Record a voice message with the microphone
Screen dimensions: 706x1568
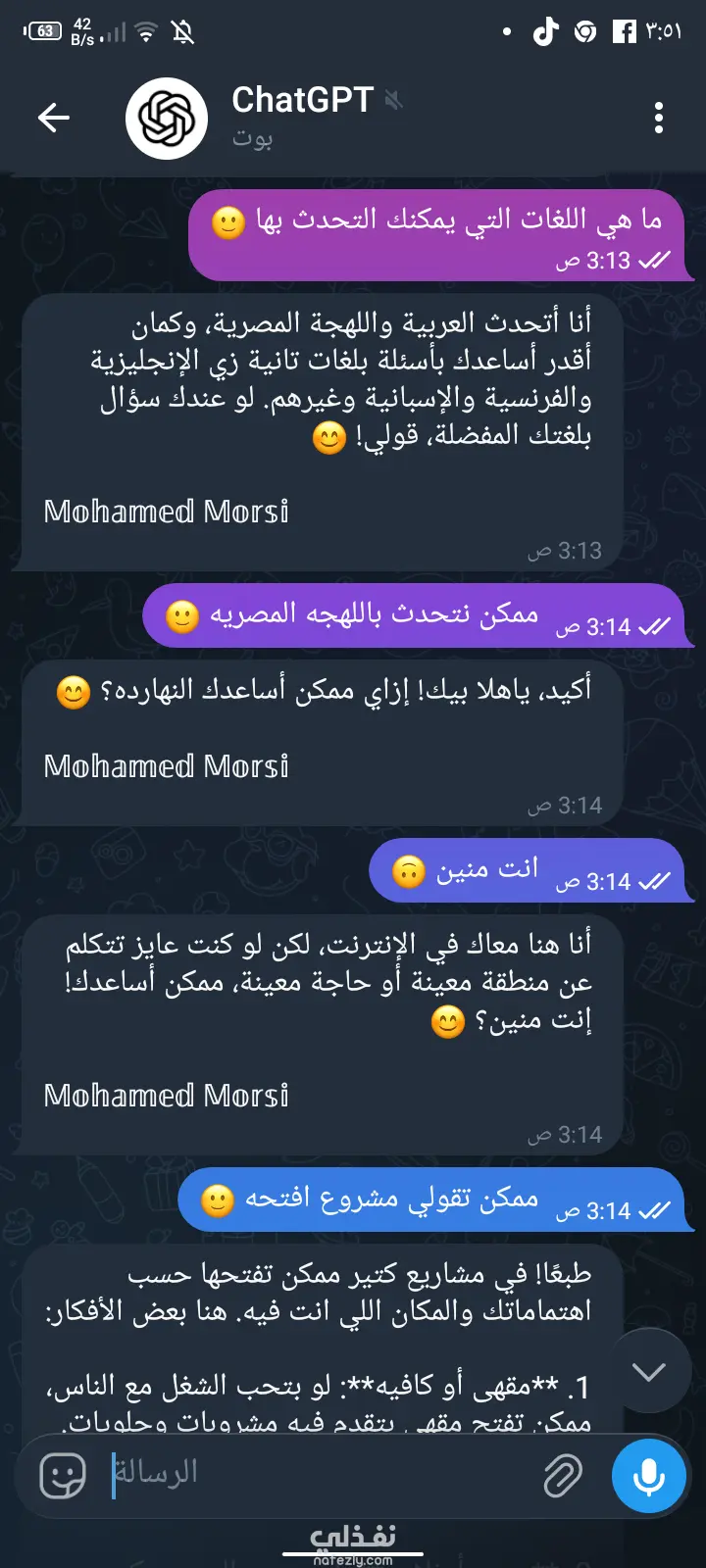click(648, 1475)
